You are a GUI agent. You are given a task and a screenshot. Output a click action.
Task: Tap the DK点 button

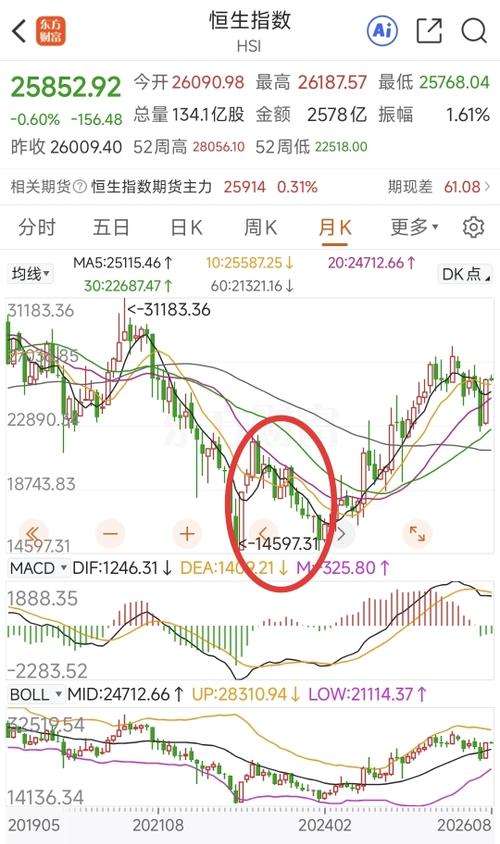point(465,274)
